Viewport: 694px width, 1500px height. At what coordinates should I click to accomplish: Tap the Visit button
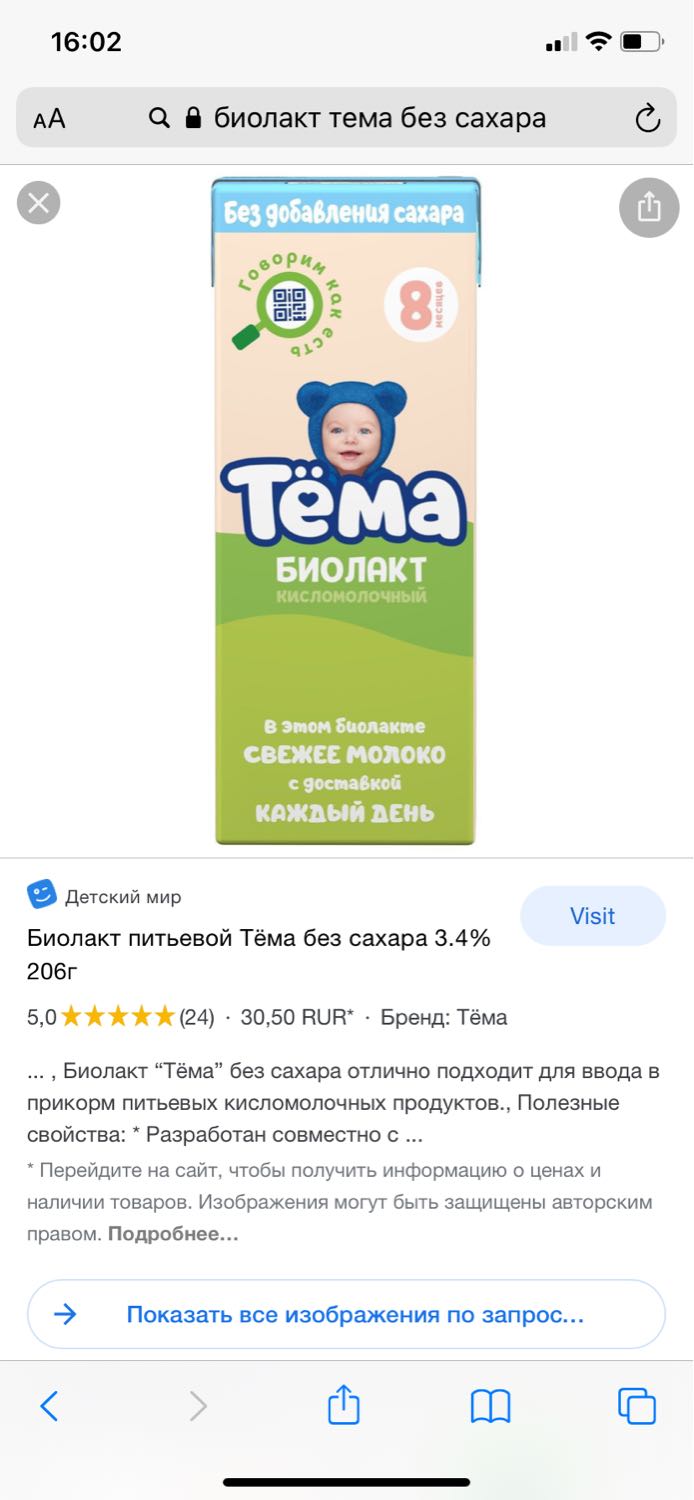592,916
